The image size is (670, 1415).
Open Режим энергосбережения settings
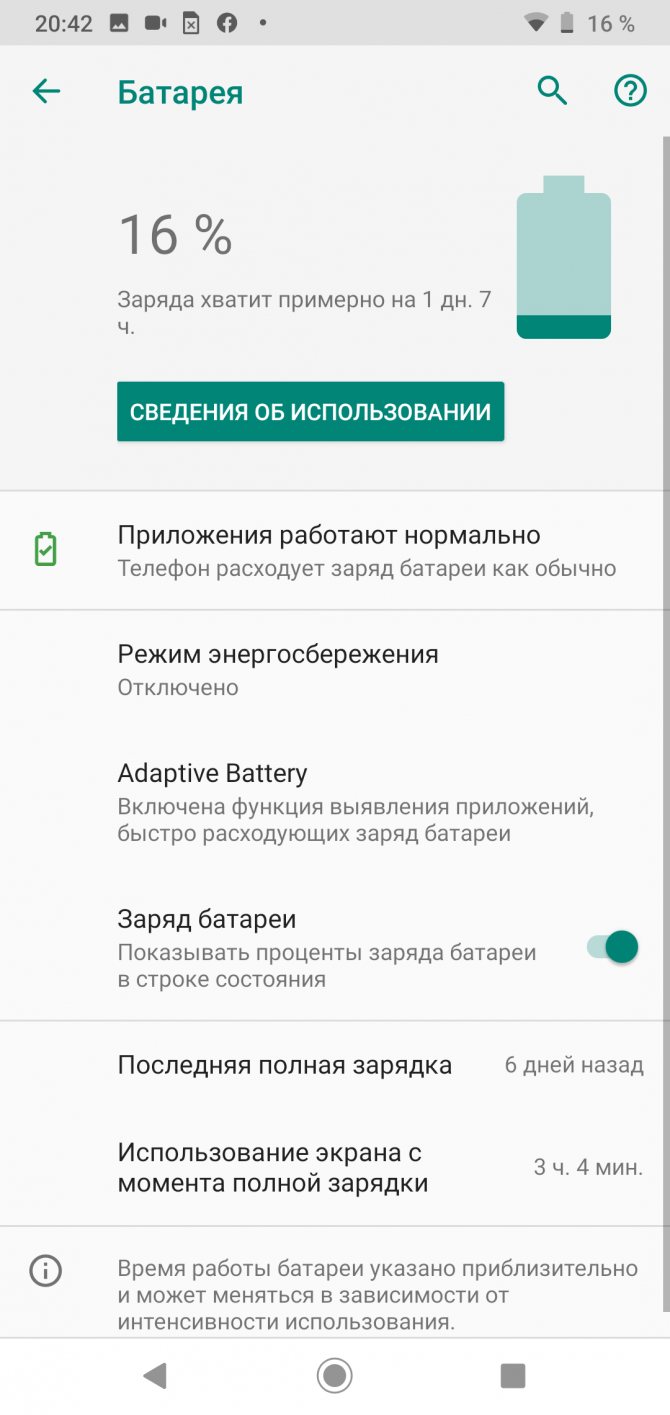335,670
